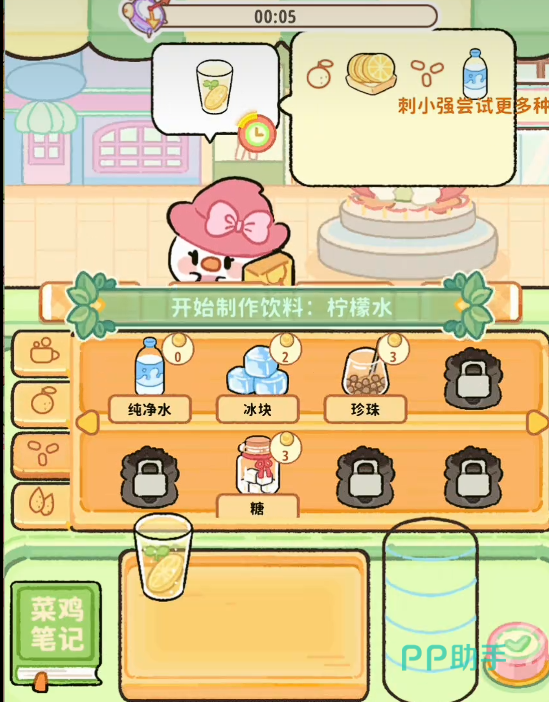Go to previous ingredient page arrow
This screenshot has width=549, height=702.
88,422
